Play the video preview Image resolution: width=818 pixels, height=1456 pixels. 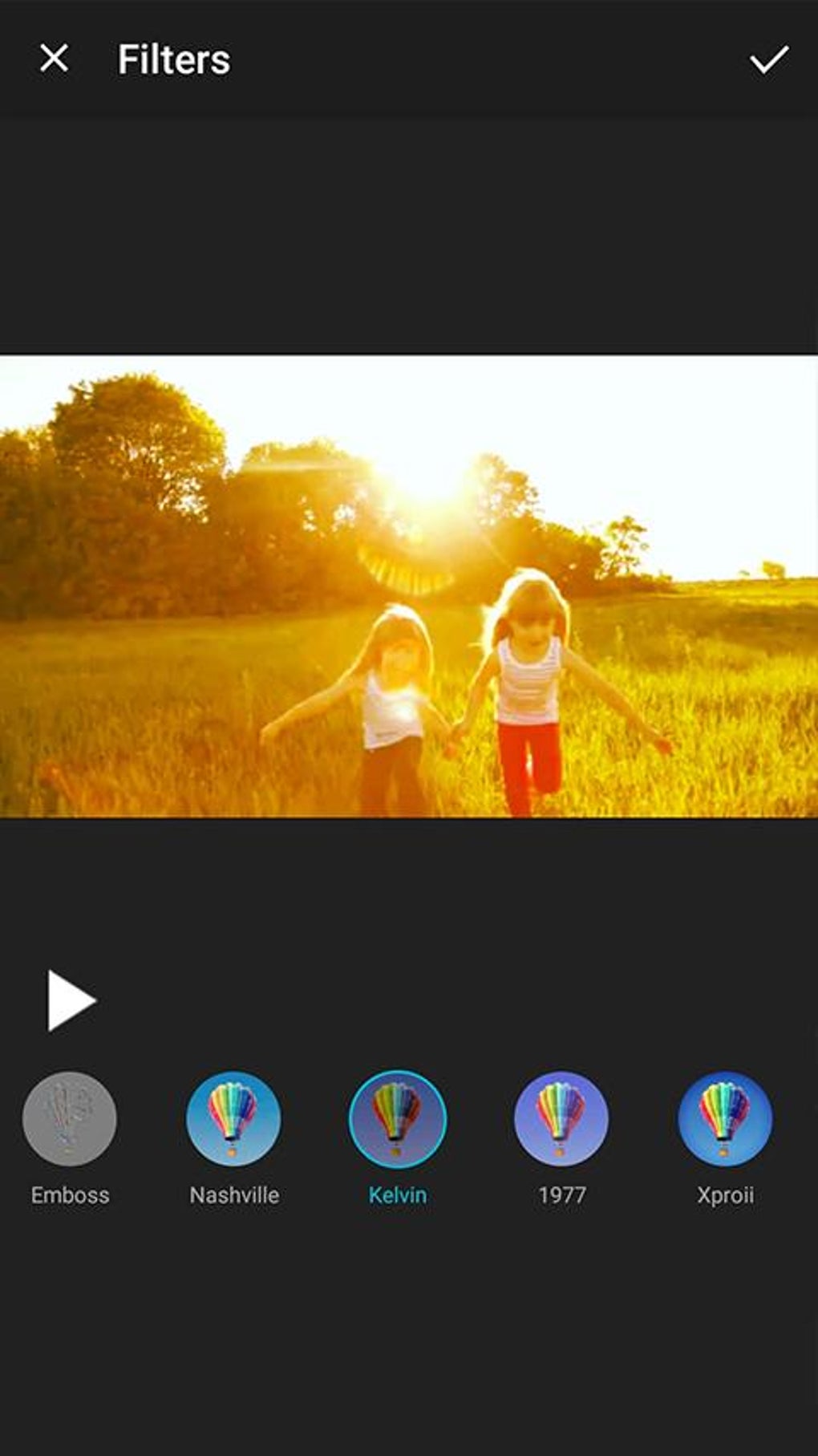coord(71,1000)
